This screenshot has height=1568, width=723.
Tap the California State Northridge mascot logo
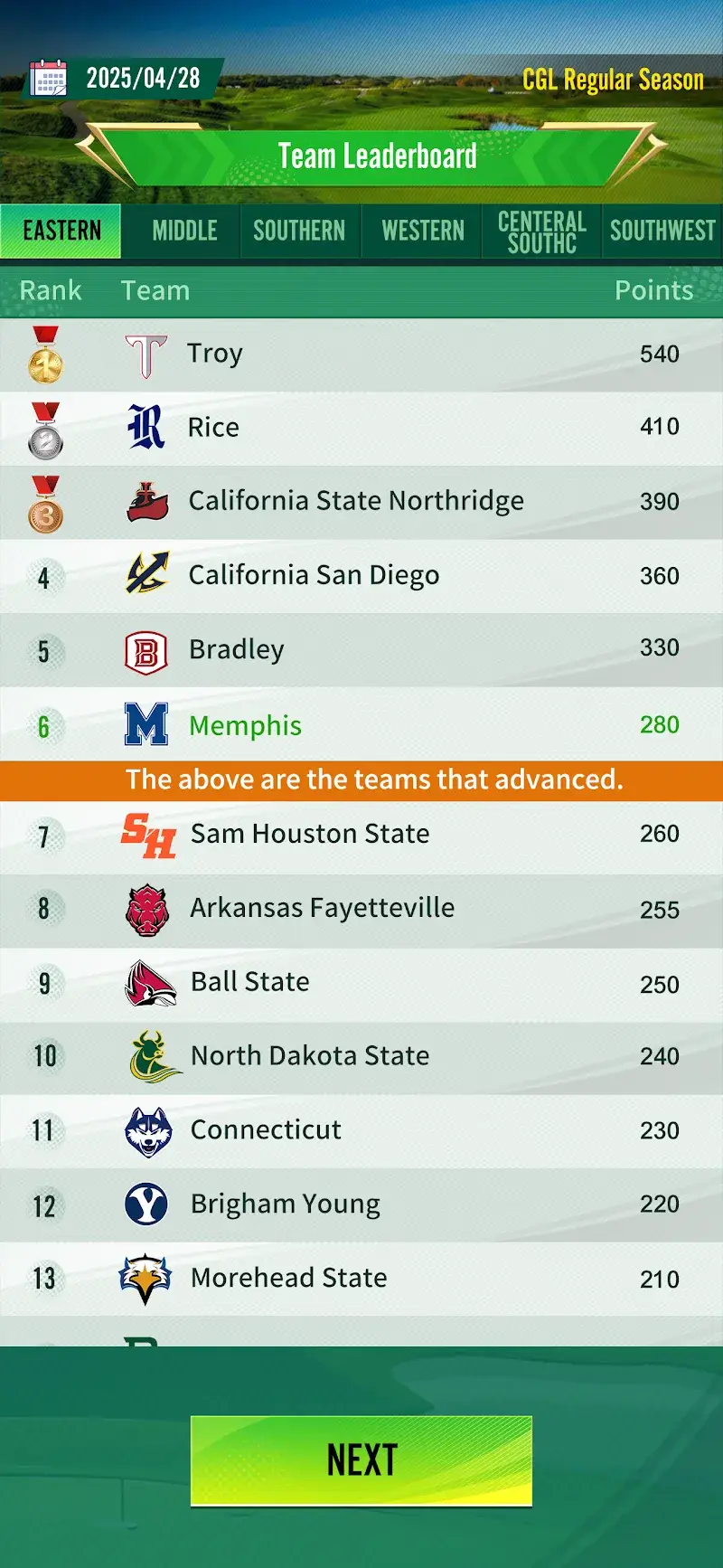pyautogui.click(x=147, y=501)
